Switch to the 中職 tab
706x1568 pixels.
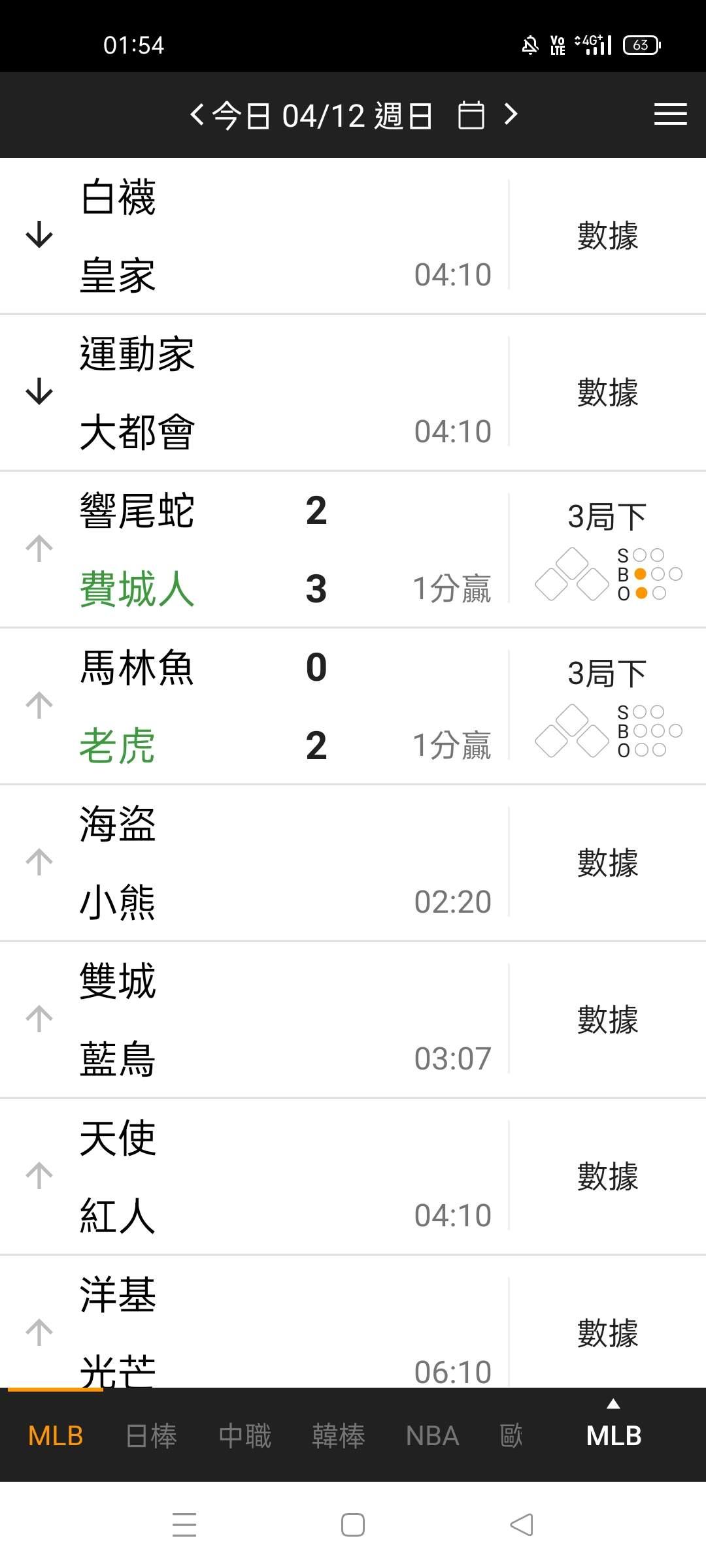coord(245,1436)
